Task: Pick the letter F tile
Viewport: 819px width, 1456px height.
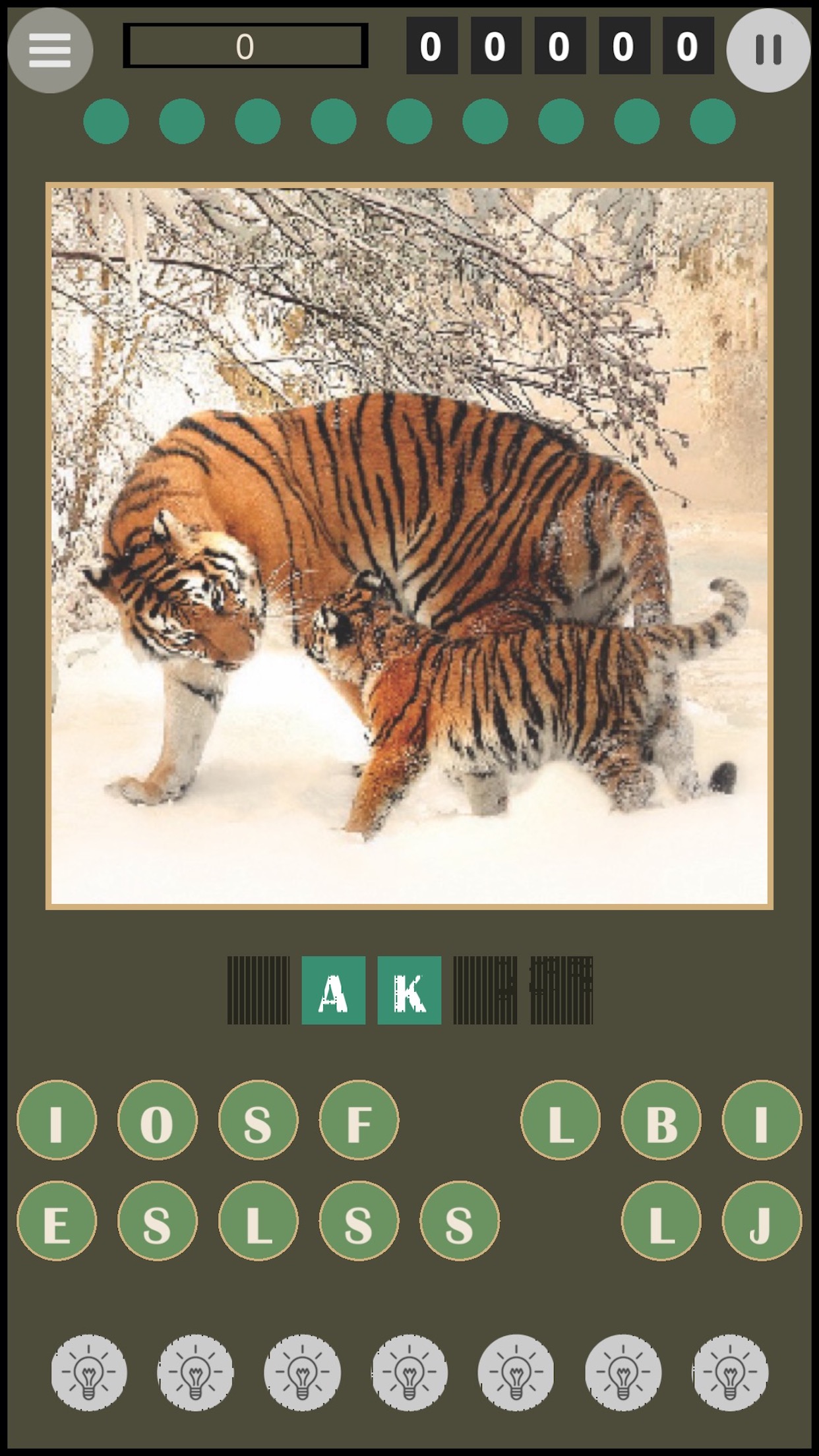Action: [359, 1119]
